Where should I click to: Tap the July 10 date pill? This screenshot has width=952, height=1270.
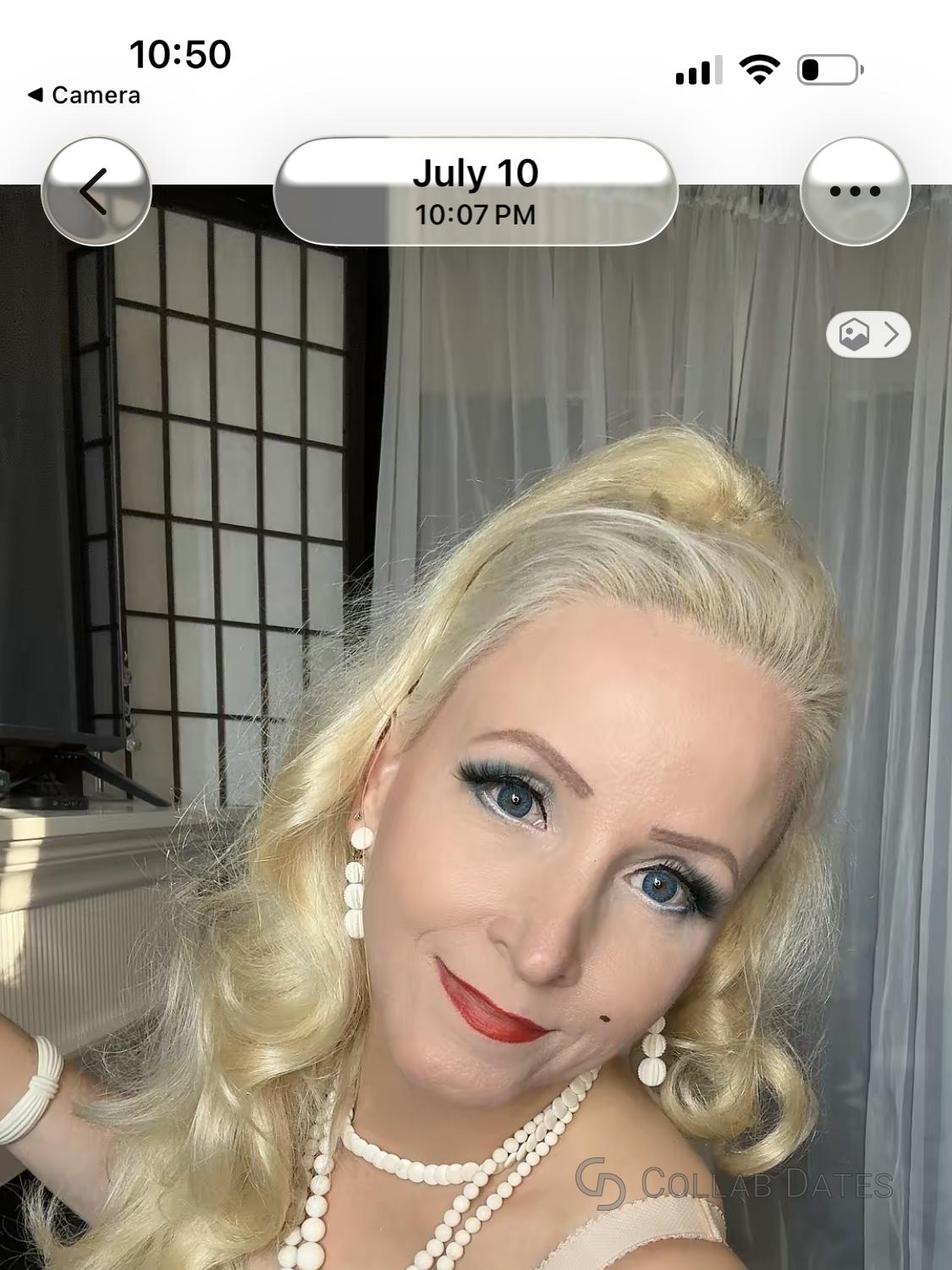click(x=476, y=191)
